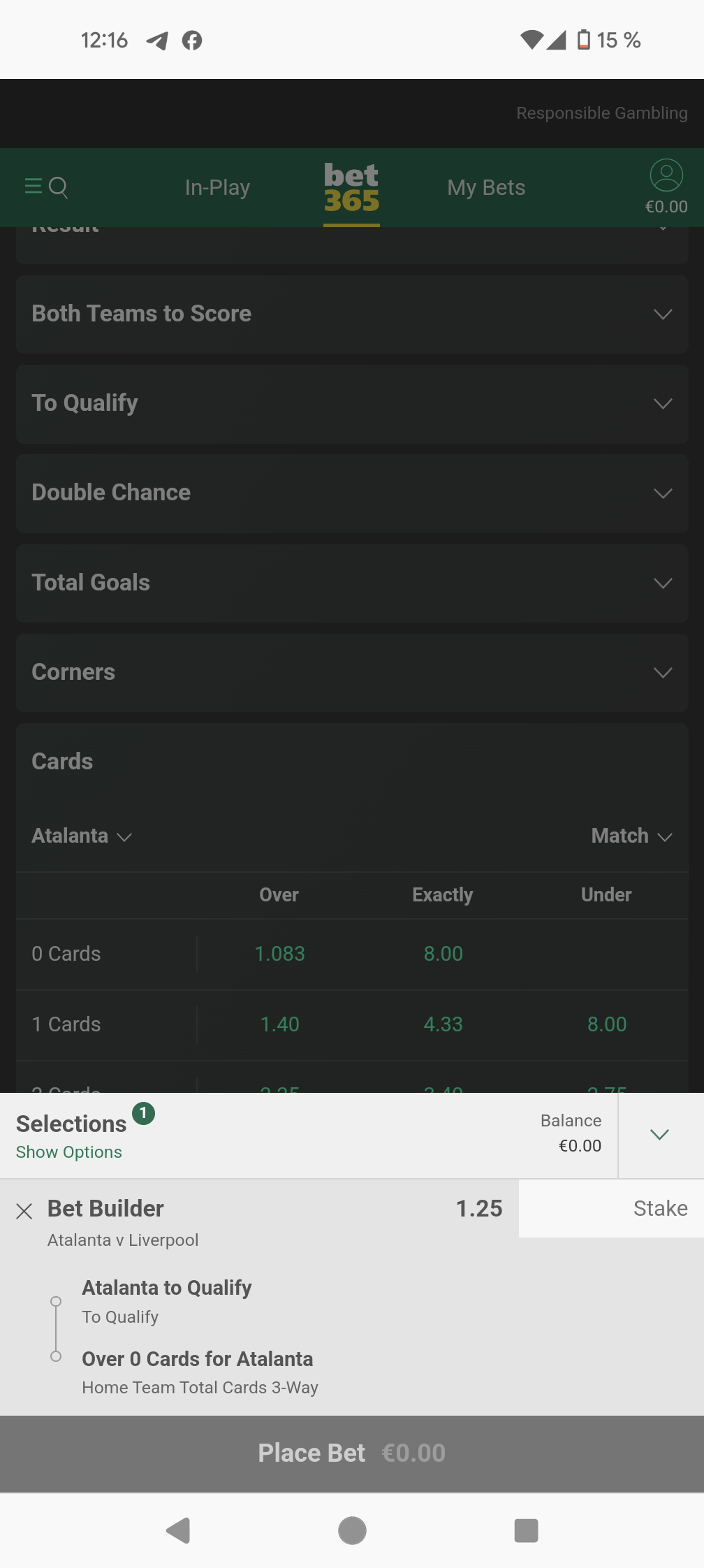Switch to the In-Play tab
The height and width of the screenshot is (1568, 704).
click(x=217, y=187)
